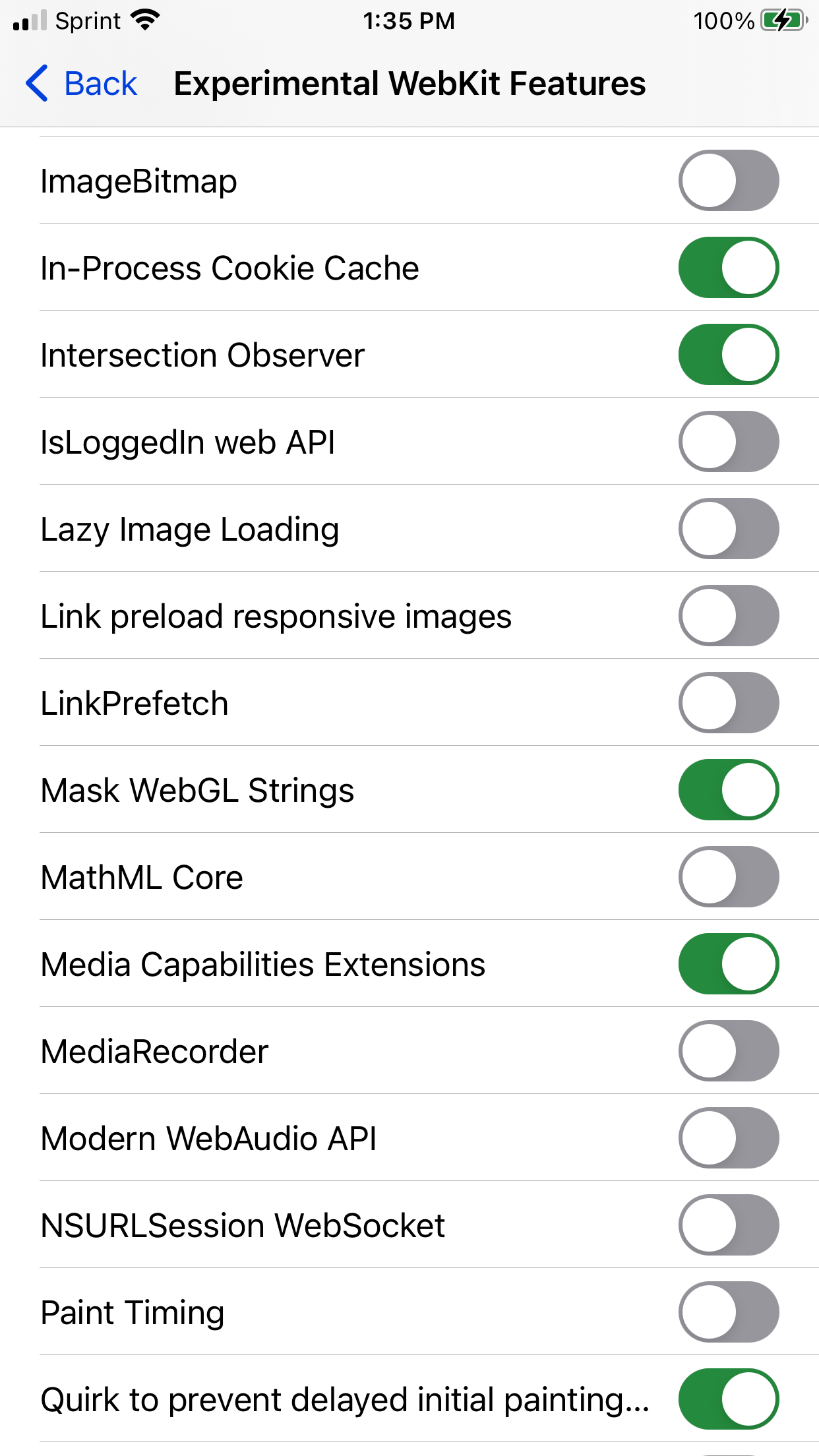Image resolution: width=819 pixels, height=1456 pixels.
Task: Toggle Paint Timing on
Action: point(728,1312)
